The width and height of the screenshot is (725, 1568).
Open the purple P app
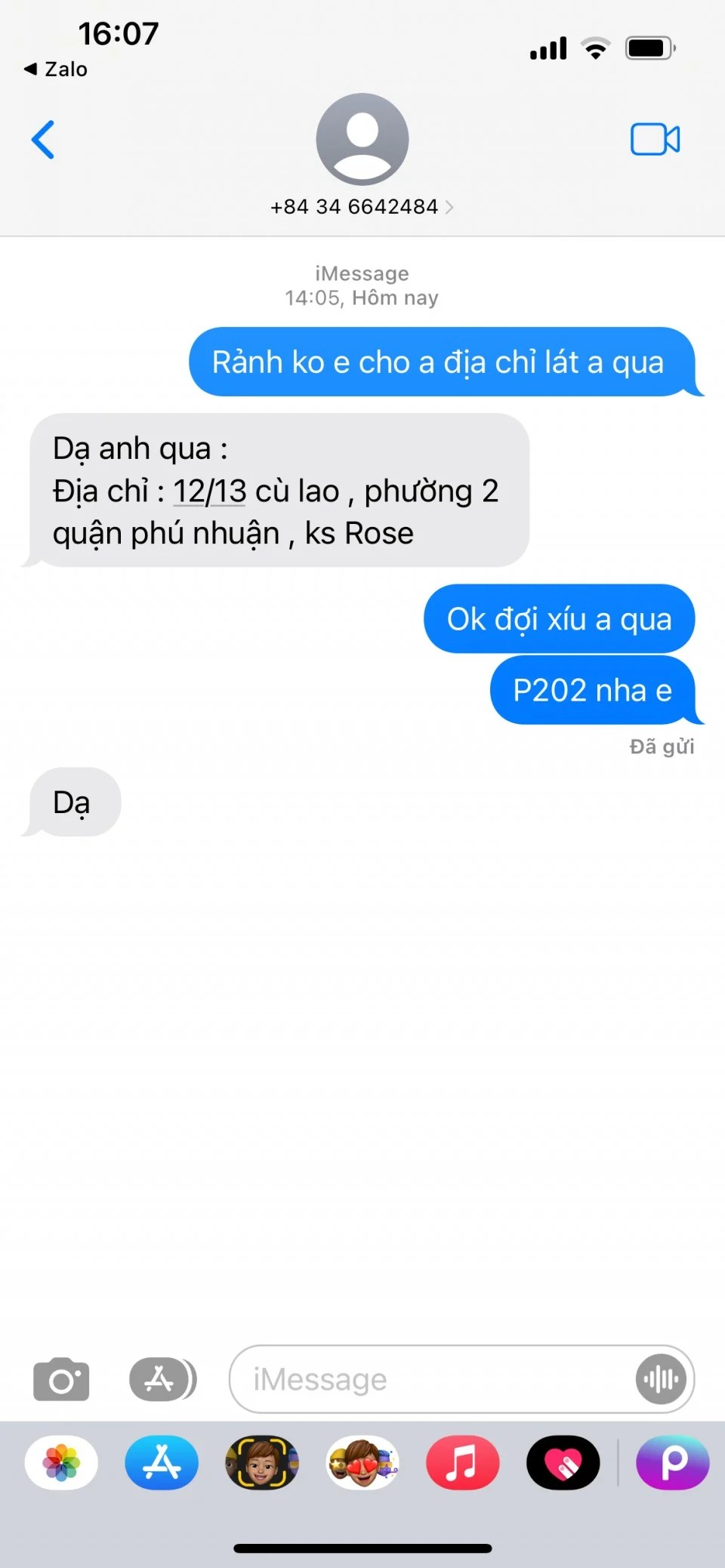point(672,1462)
